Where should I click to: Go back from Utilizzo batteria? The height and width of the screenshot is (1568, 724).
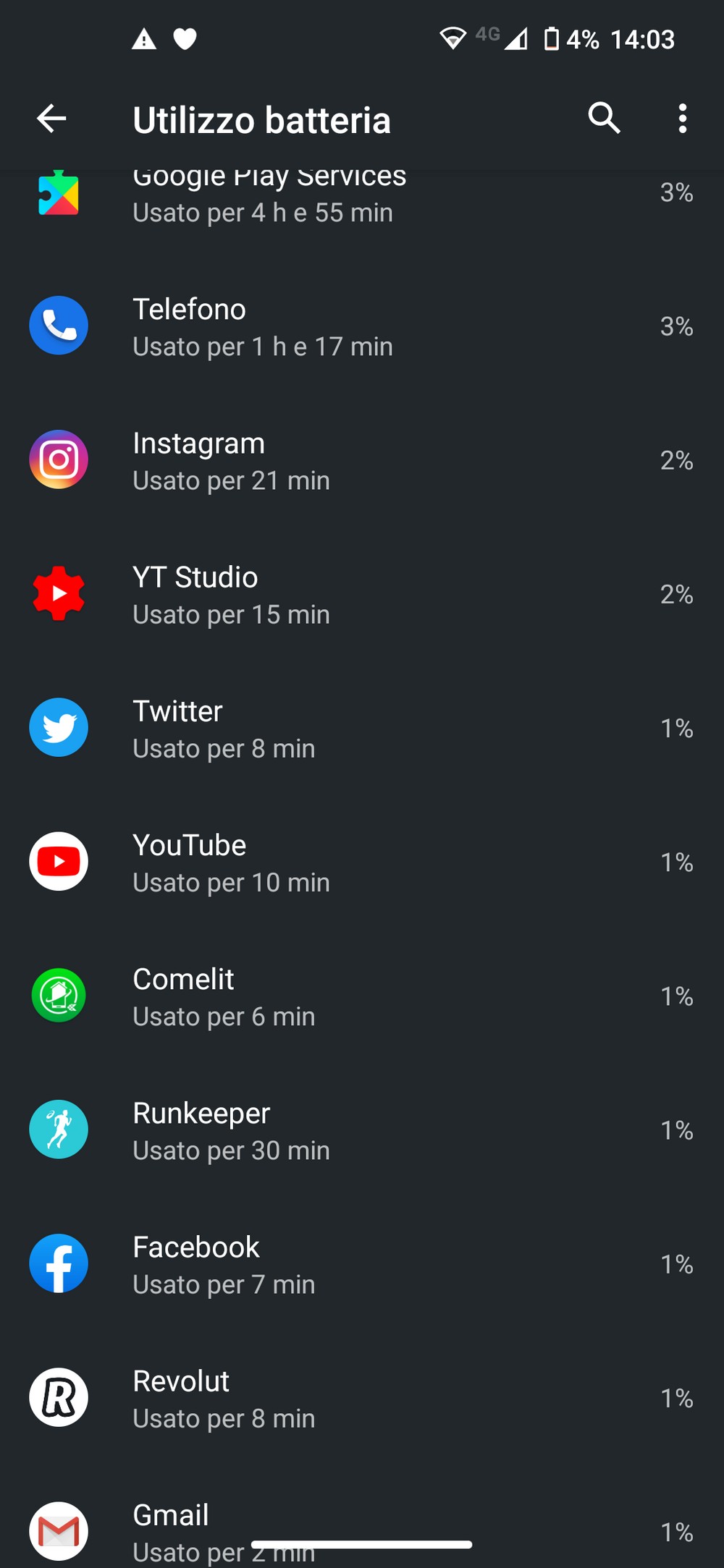tap(51, 118)
